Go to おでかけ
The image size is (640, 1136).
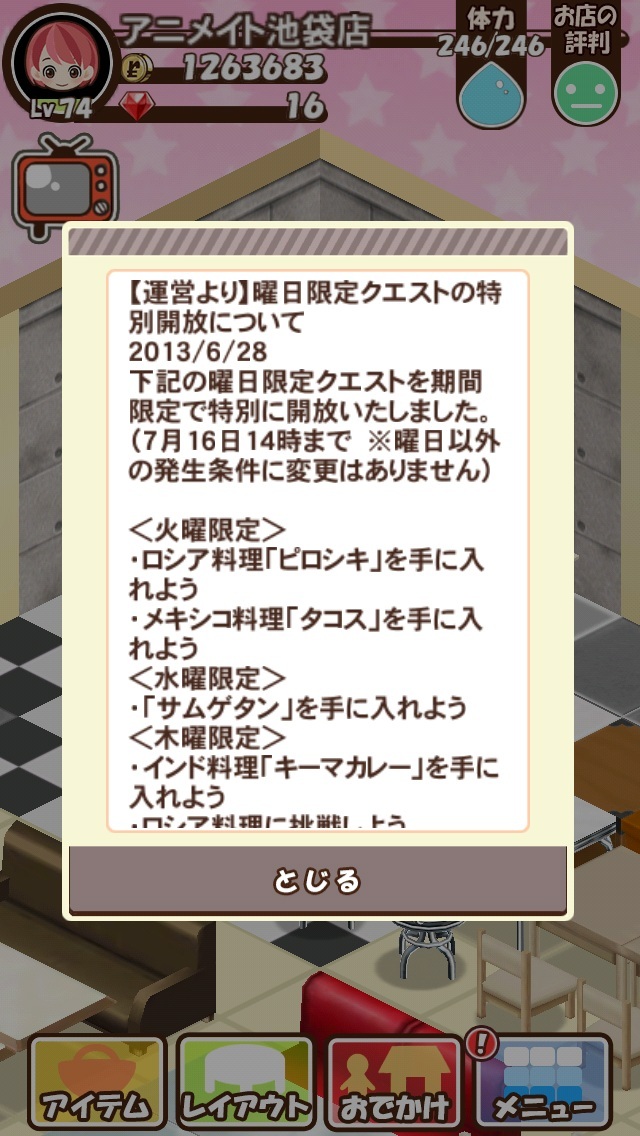(x=394, y=1082)
